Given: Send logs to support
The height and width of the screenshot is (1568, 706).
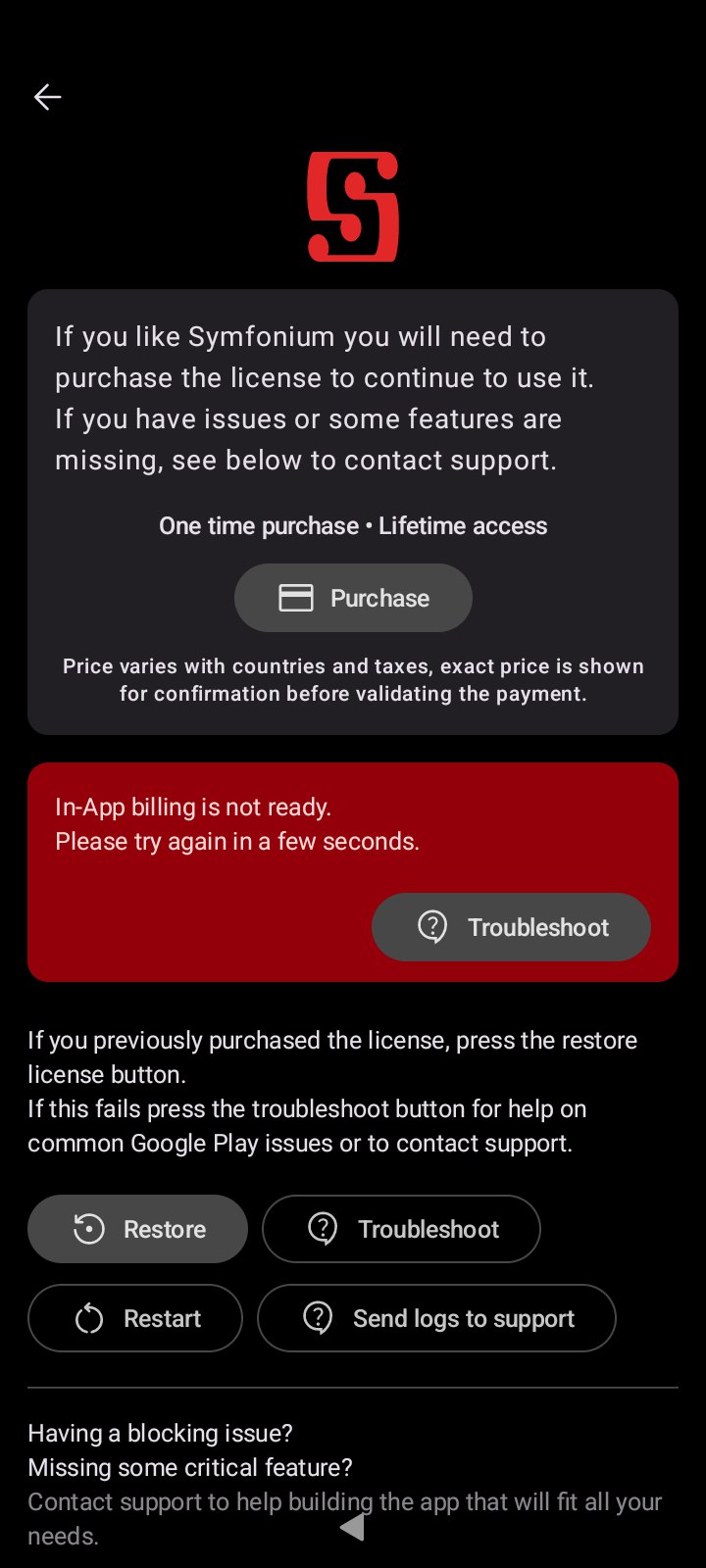Looking at the screenshot, I should [x=436, y=1318].
